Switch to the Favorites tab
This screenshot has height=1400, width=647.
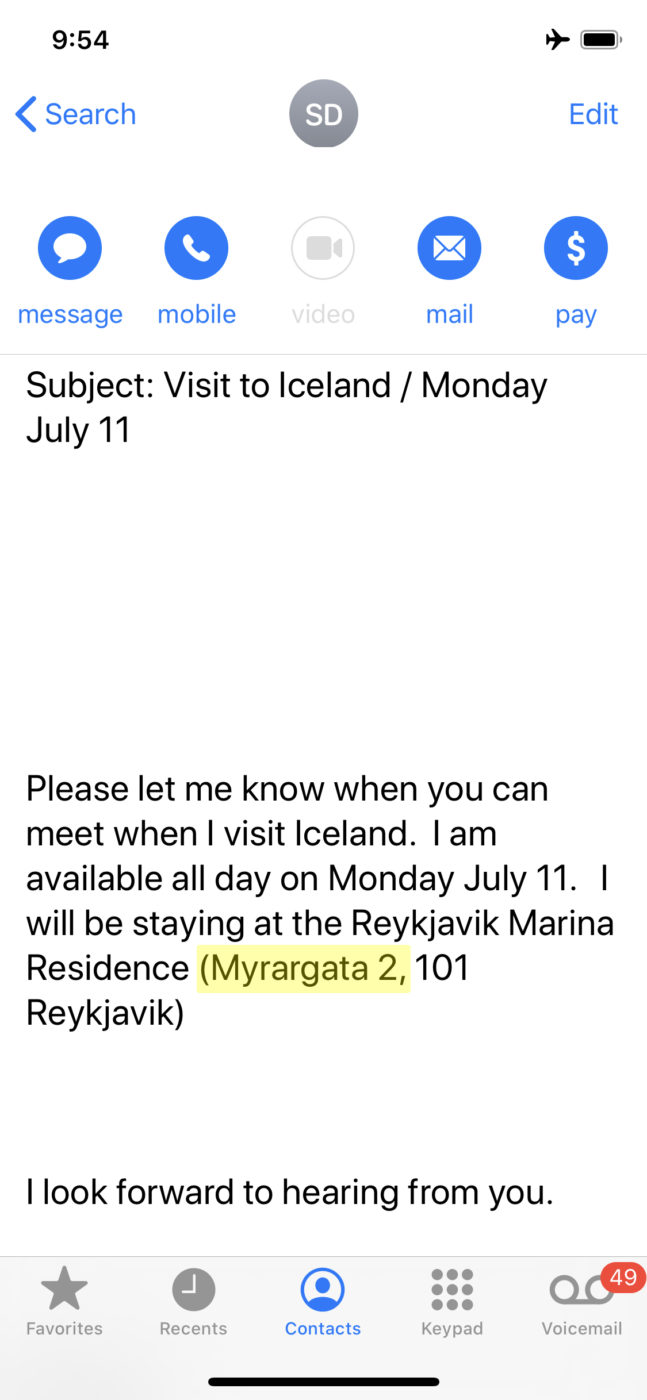(x=64, y=1302)
